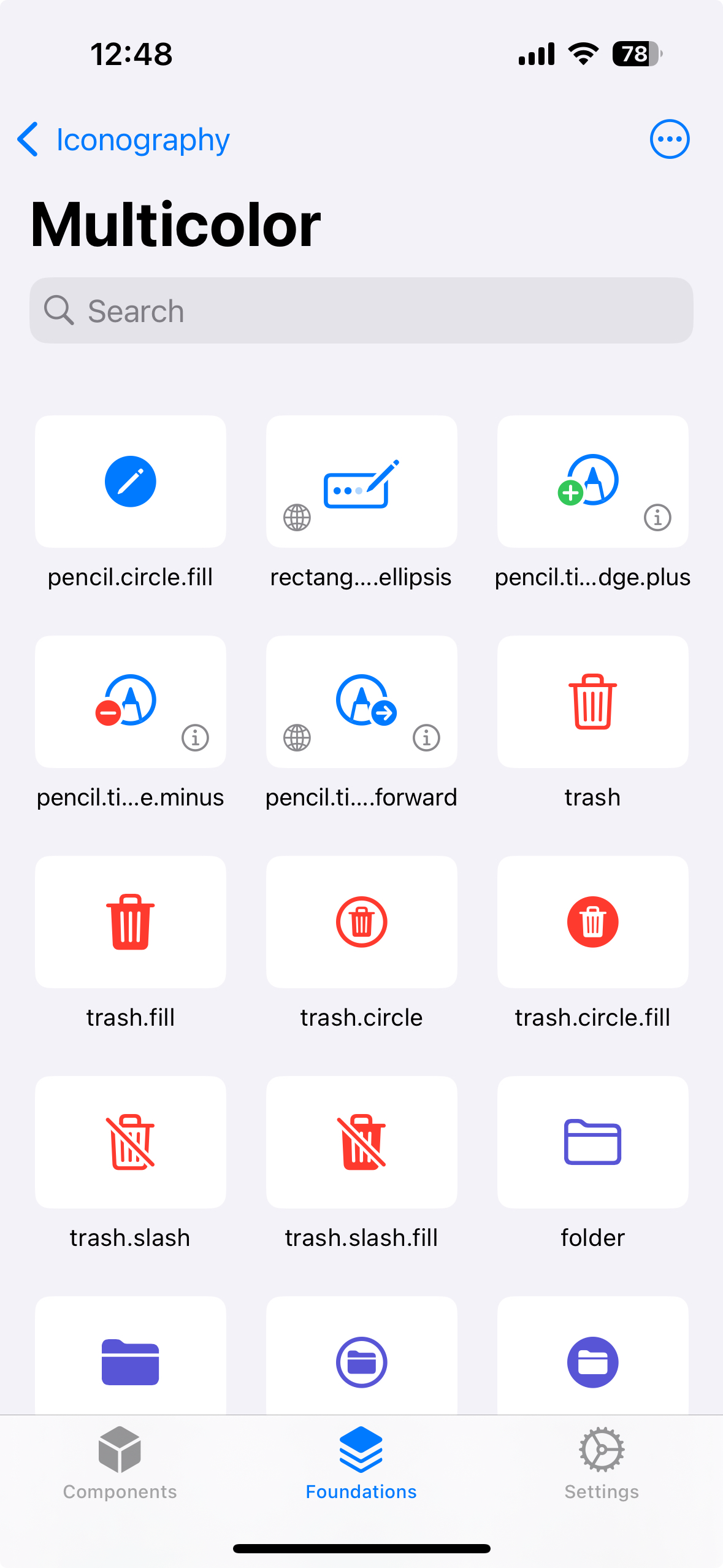Select the rectangle and pencil ellipsis icon
723x1568 pixels.
tap(361, 480)
